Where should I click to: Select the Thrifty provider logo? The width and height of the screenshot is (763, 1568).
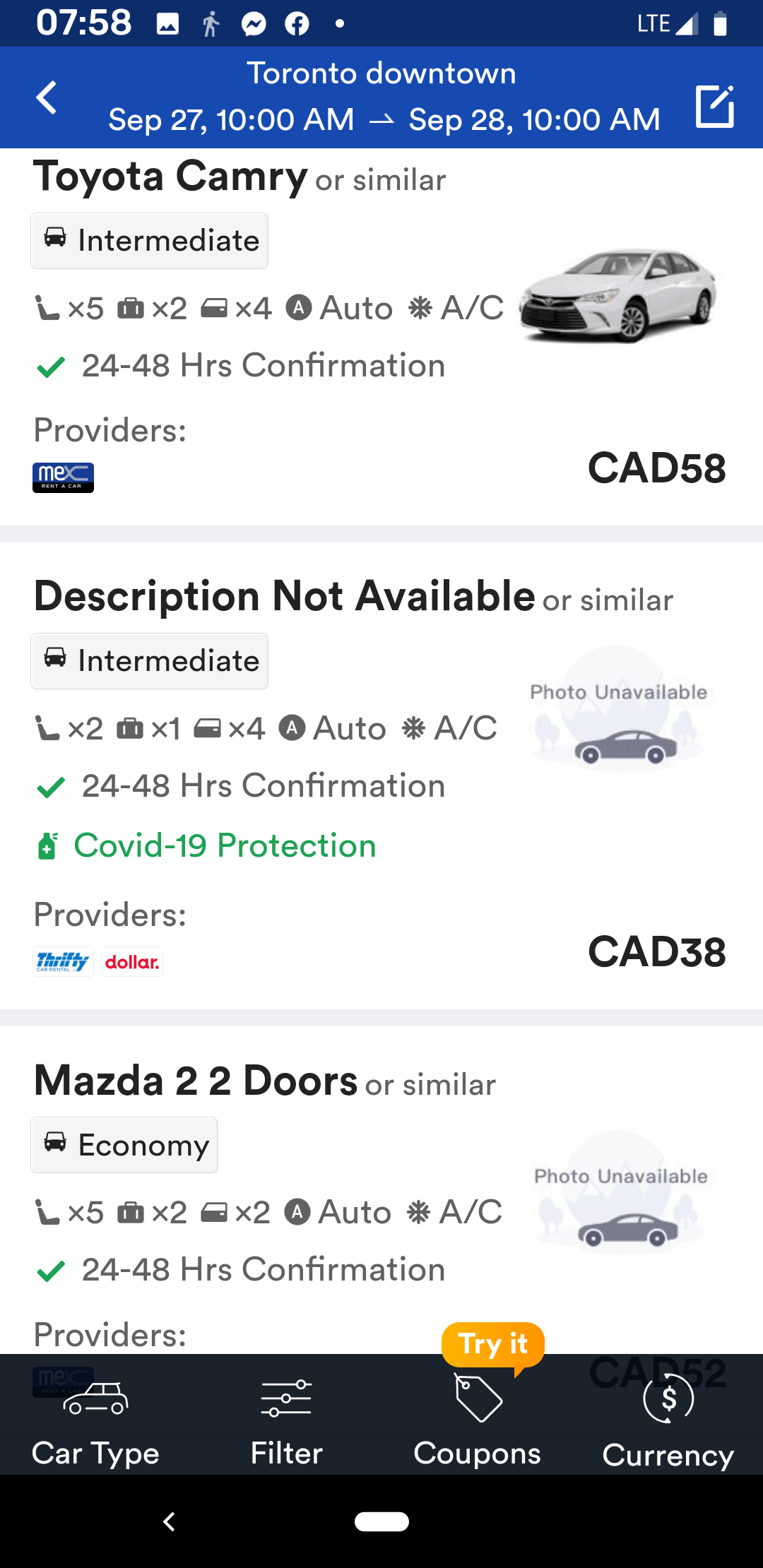[62, 961]
